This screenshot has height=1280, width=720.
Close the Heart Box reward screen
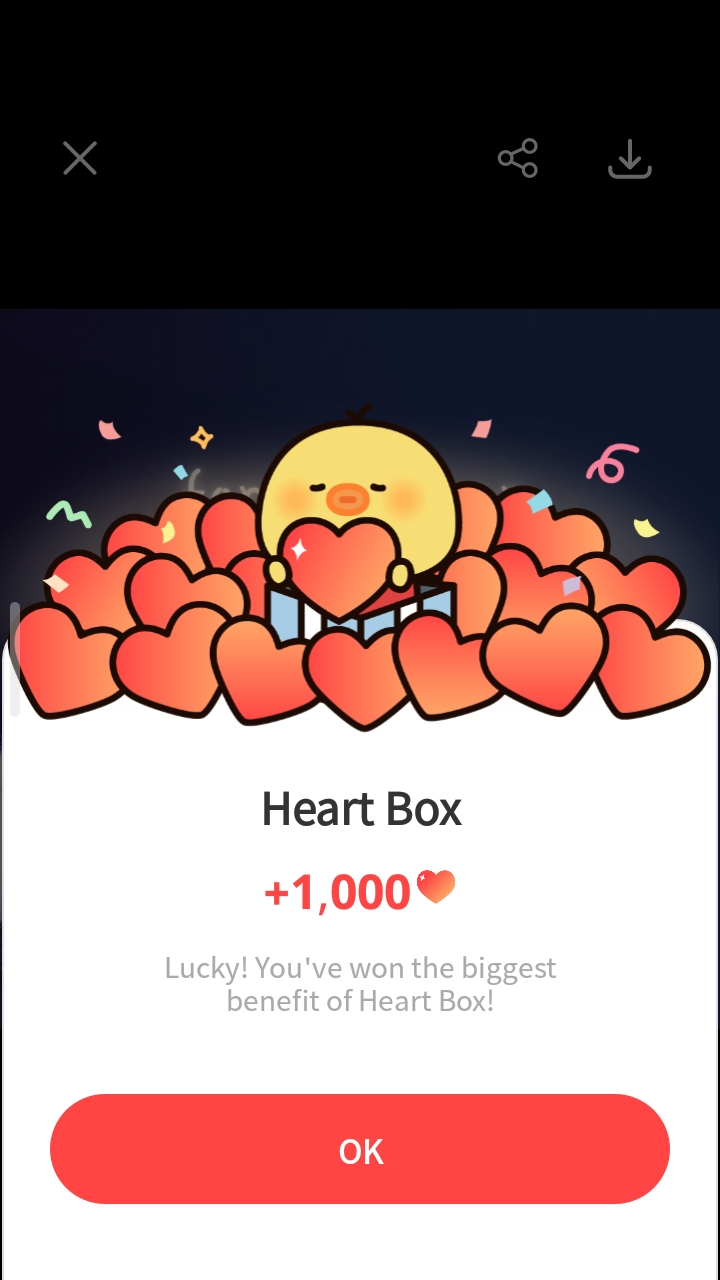[80, 158]
